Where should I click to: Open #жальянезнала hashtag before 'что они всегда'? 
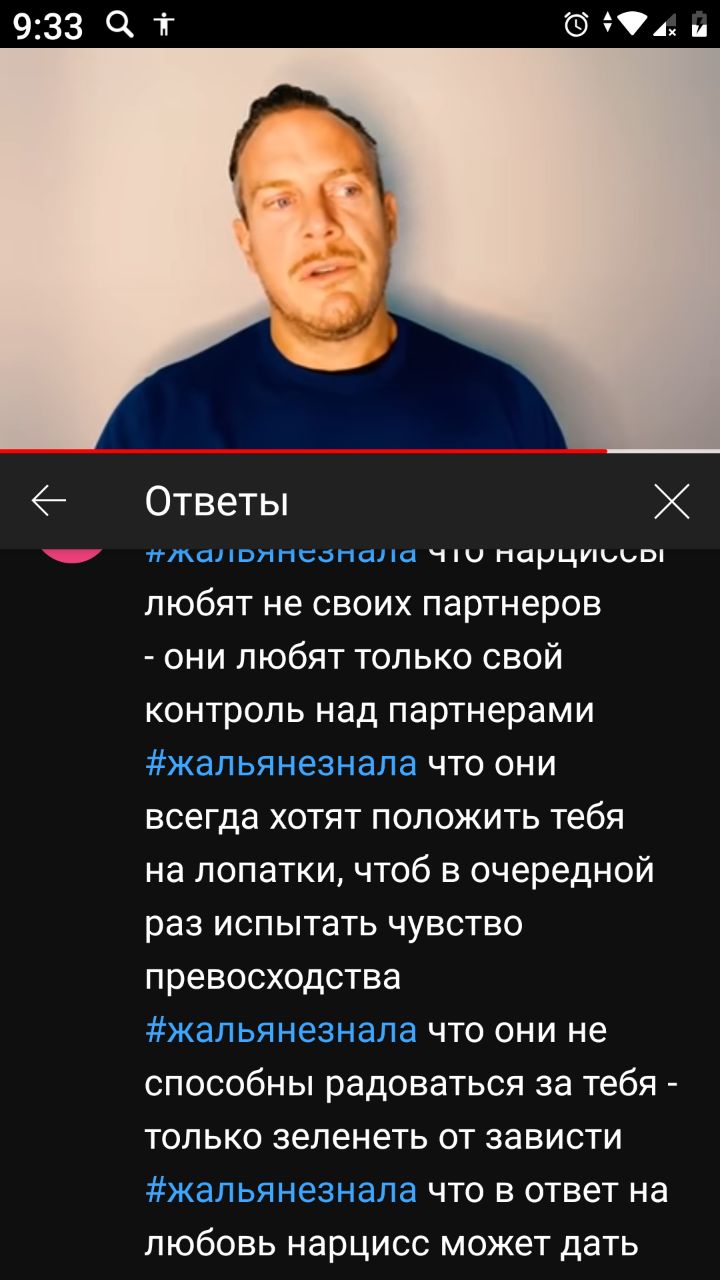(281, 763)
